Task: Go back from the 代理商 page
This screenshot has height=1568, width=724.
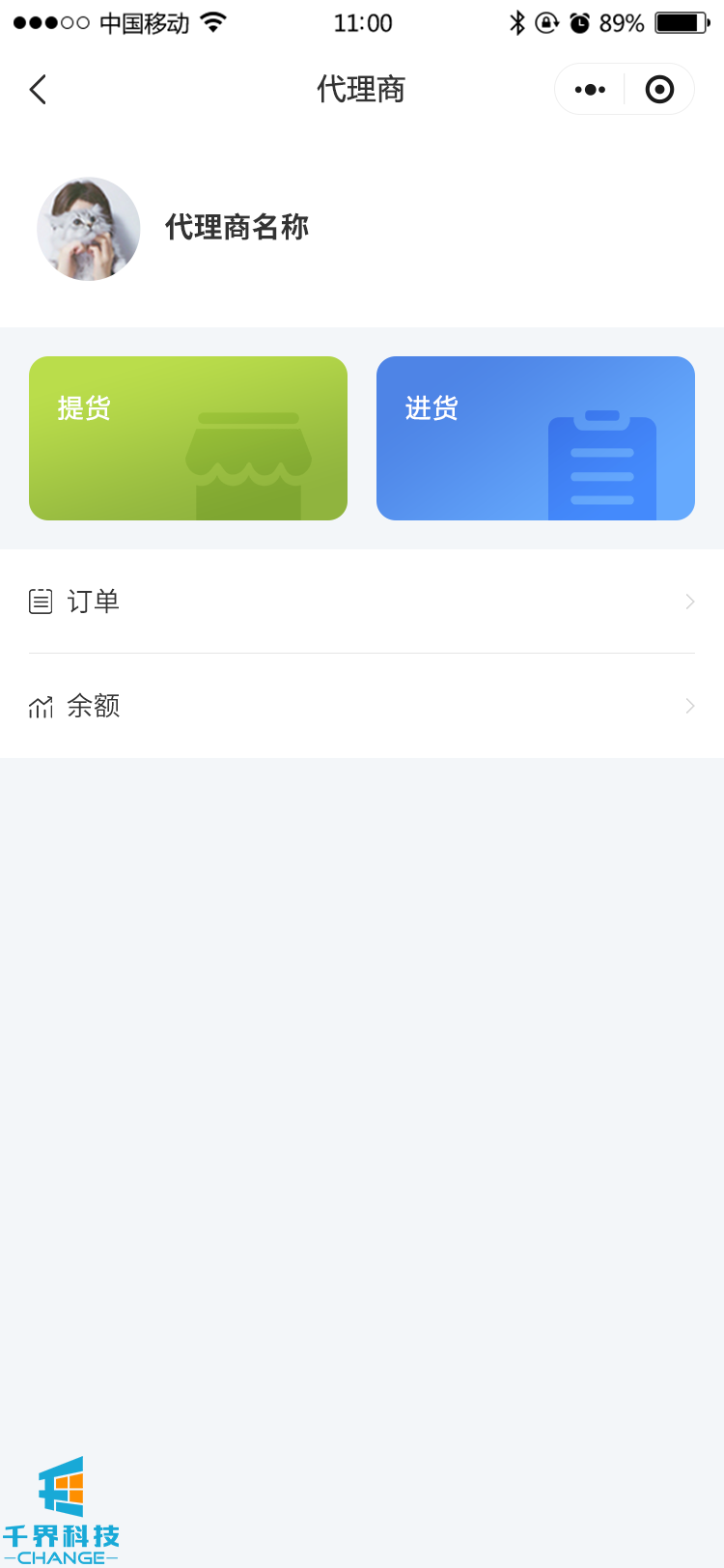Action: click(x=39, y=90)
